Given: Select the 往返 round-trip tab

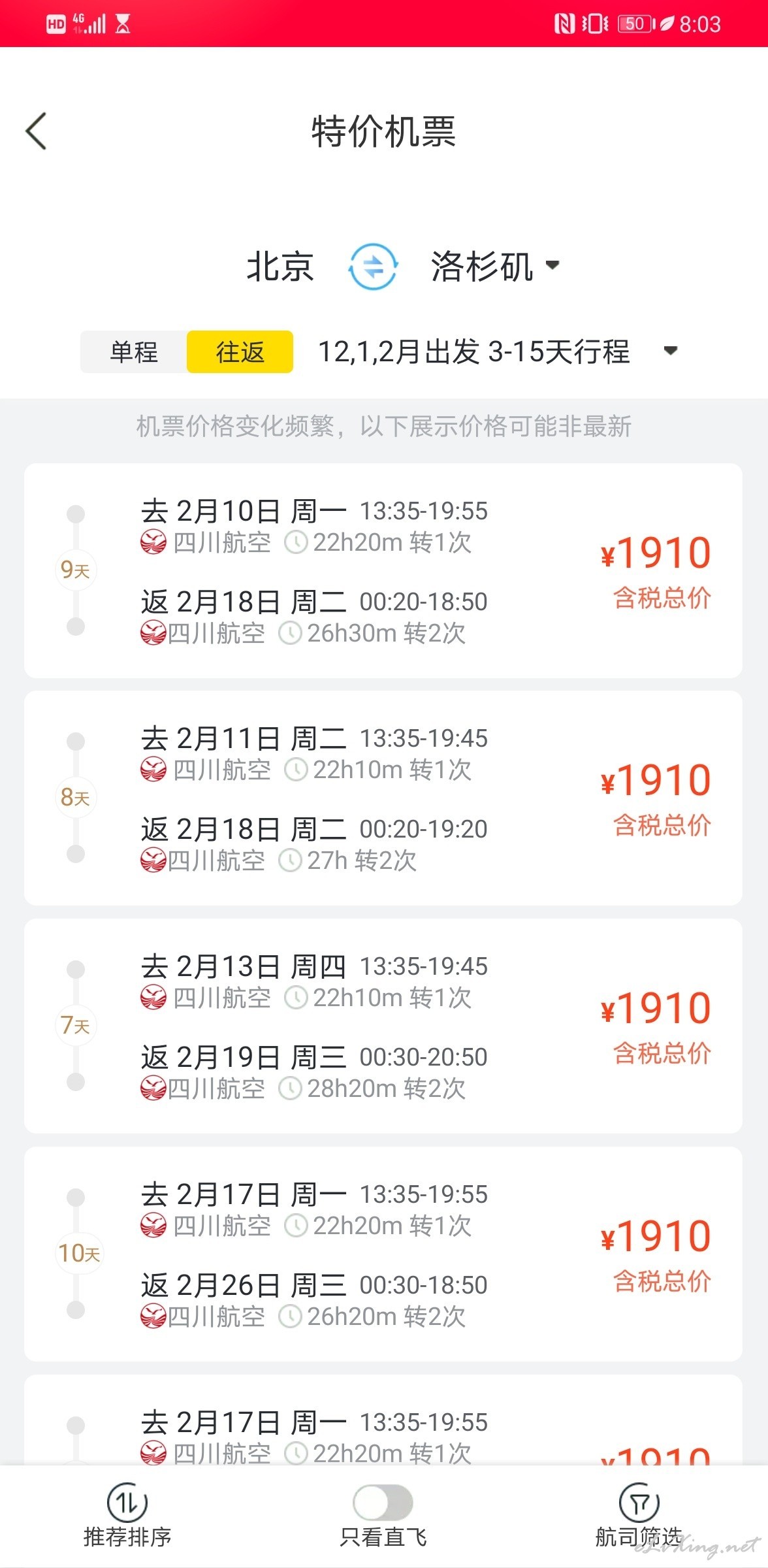Looking at the screenshot, I should [x=240, y=351].
